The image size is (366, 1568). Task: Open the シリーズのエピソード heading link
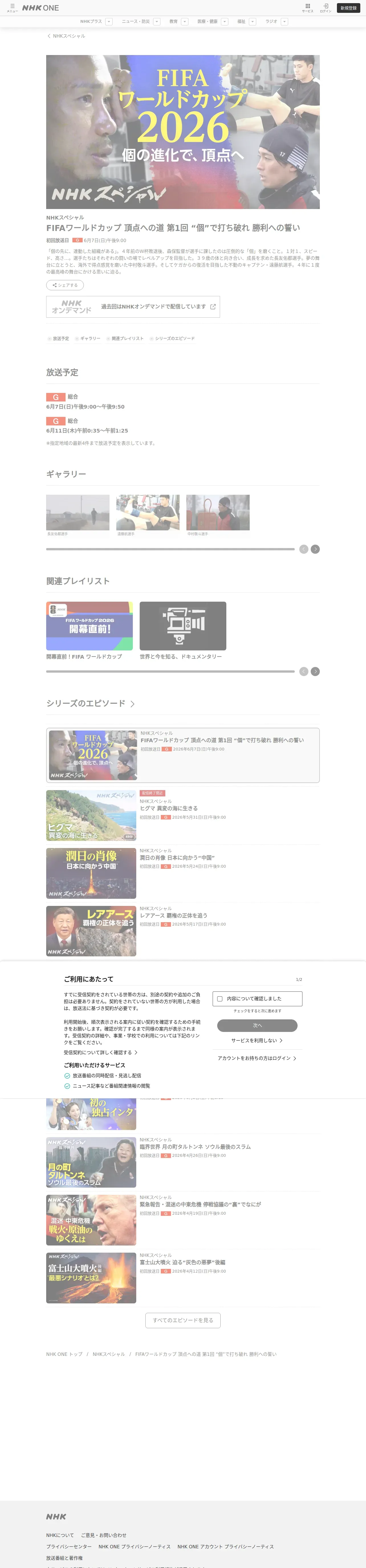click(x=90, y=703)
